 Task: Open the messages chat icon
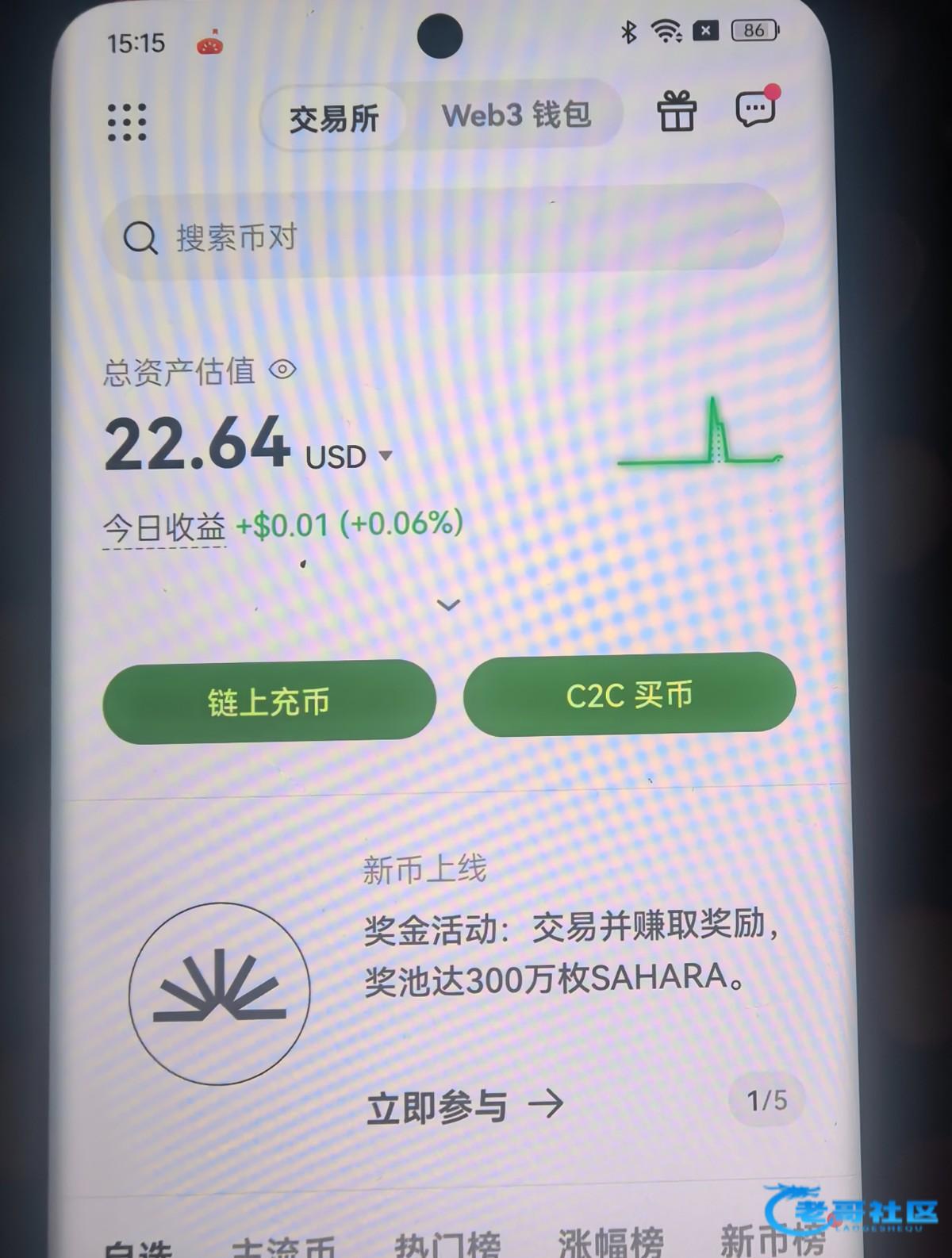pos(756,109)
